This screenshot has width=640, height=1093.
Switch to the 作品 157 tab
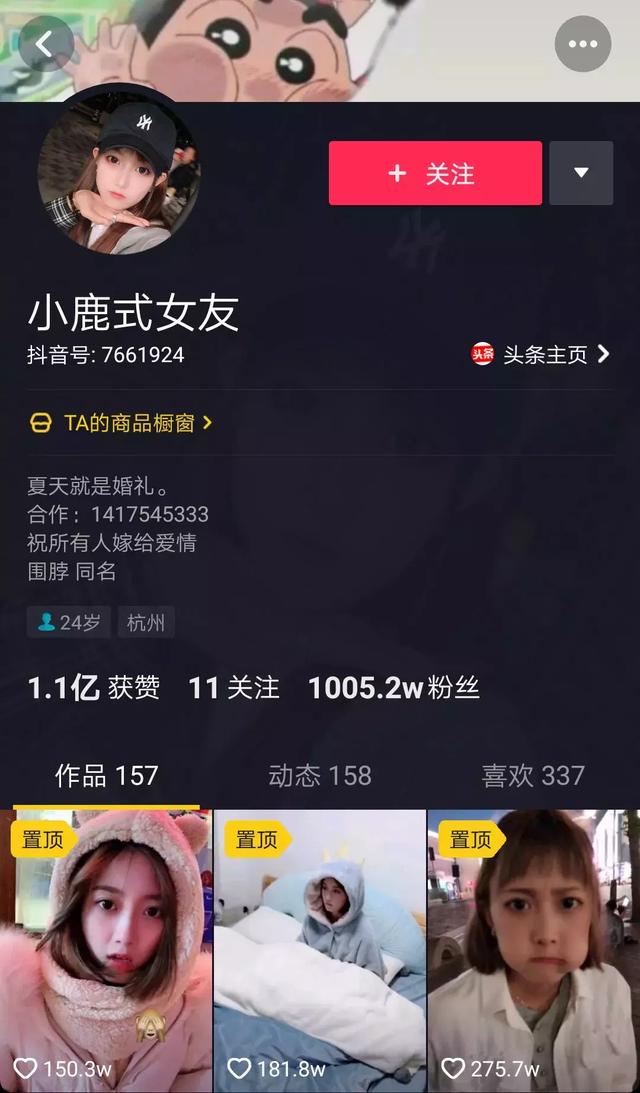pyautogui.click(x=107, y=776)
